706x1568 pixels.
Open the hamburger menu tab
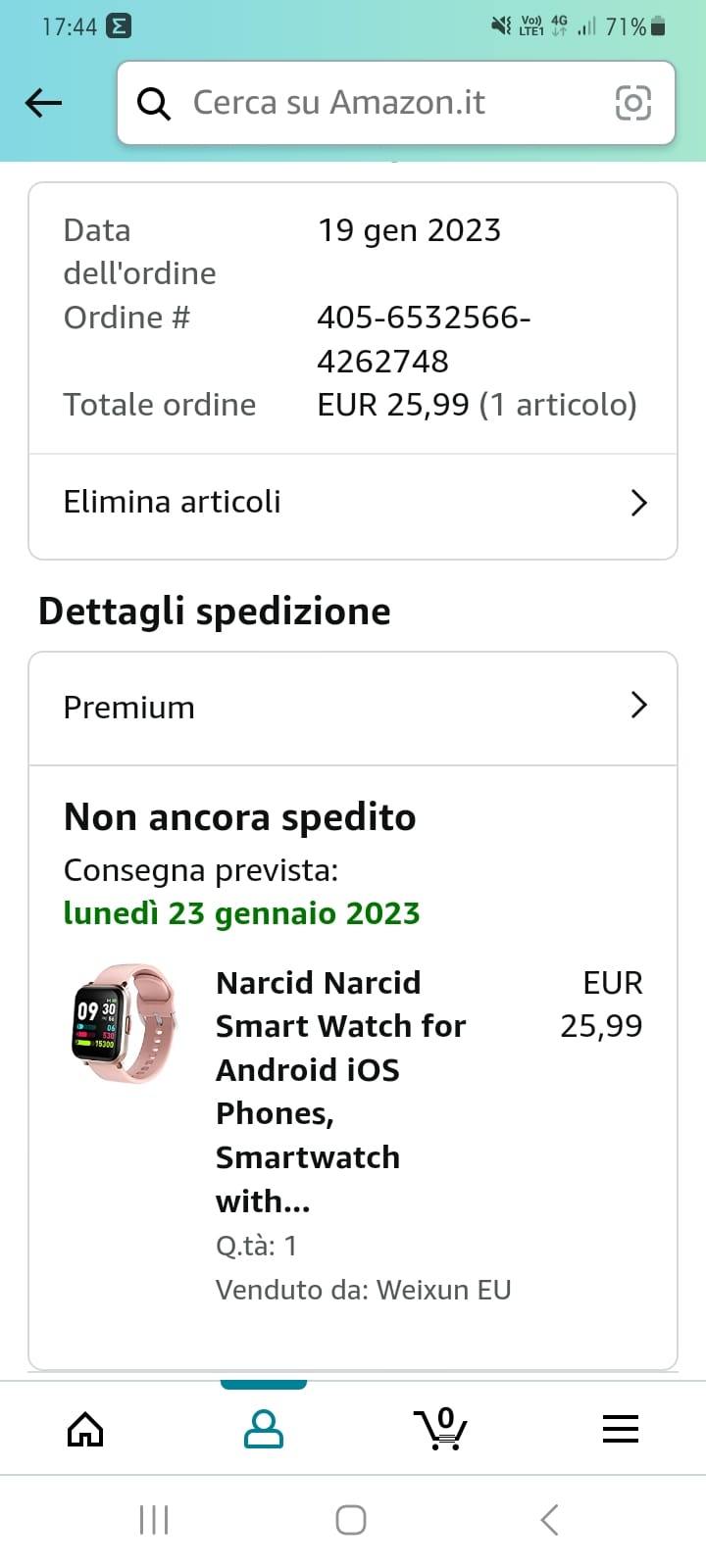(620, 1429)
